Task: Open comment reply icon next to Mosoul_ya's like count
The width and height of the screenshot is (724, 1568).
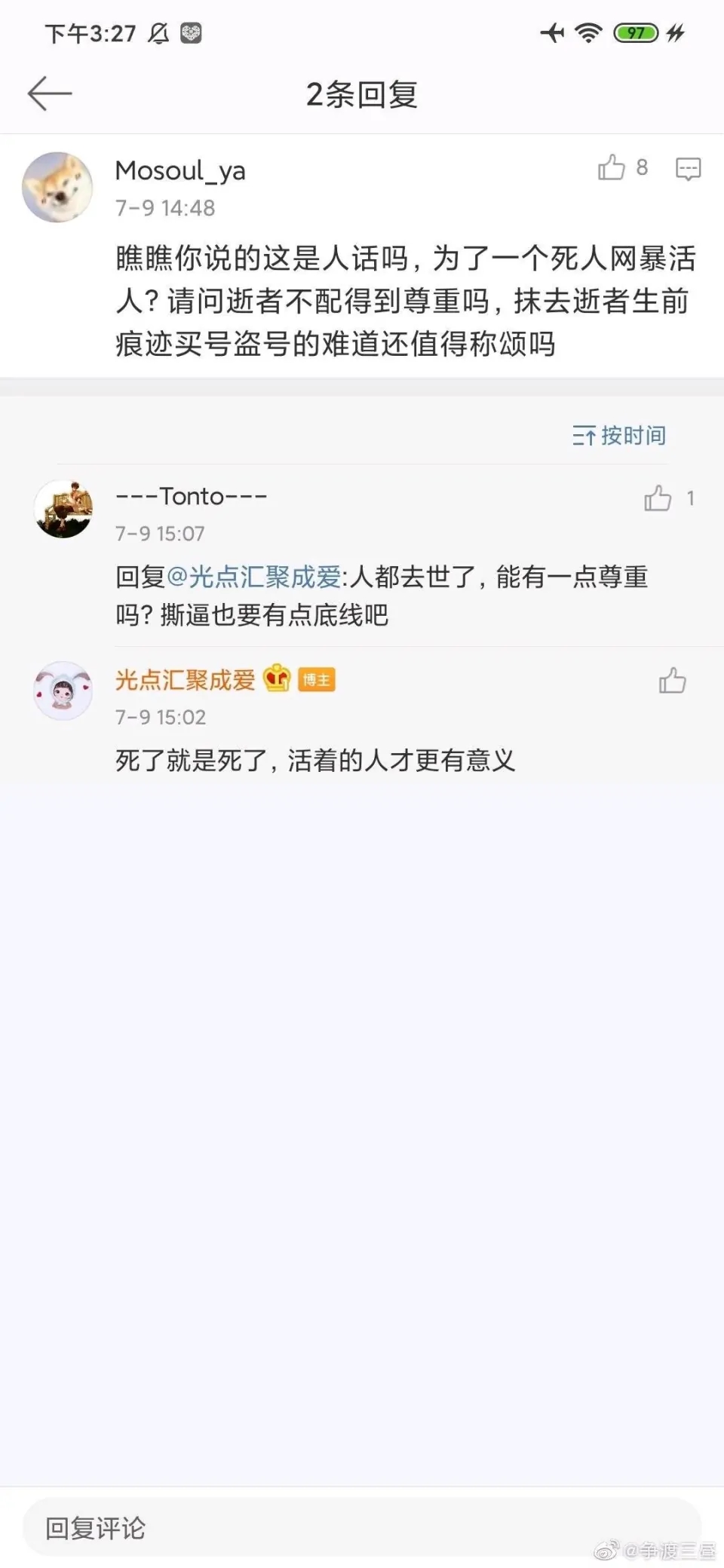Action: (687, 167)
